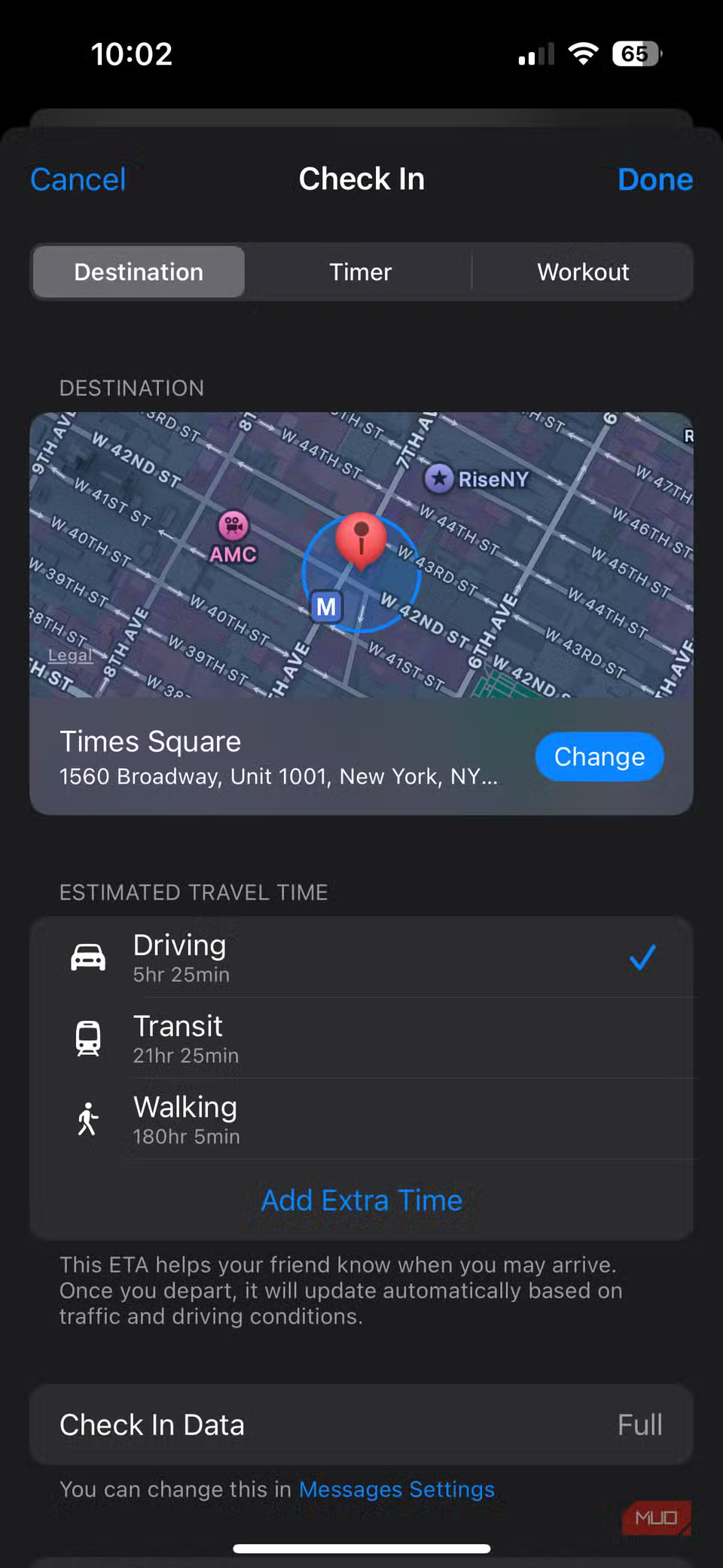Open the Change destination picker
The width and height of the screenshot is (723, 1568).
point(599,756)
